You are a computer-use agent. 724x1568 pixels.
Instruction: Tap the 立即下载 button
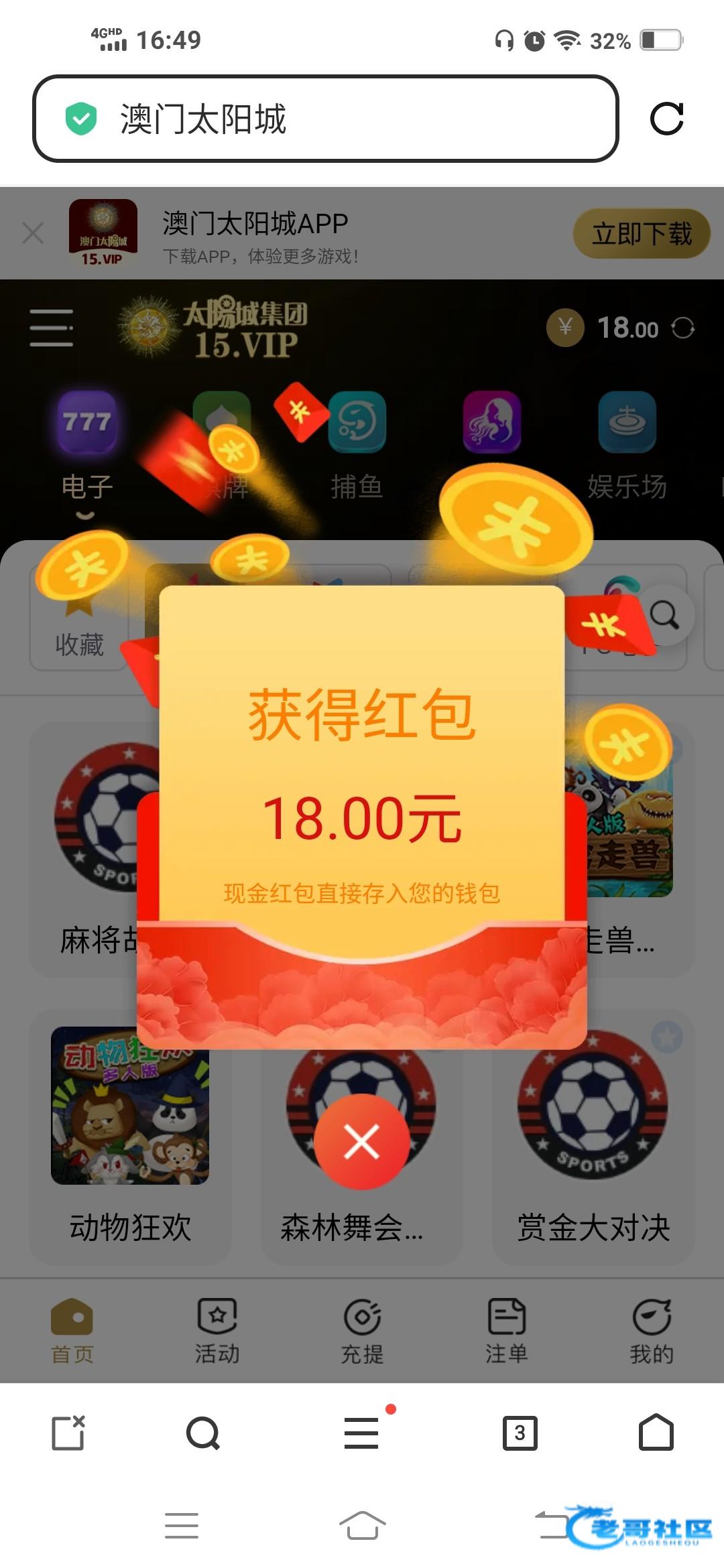click(x=641, y=234)
